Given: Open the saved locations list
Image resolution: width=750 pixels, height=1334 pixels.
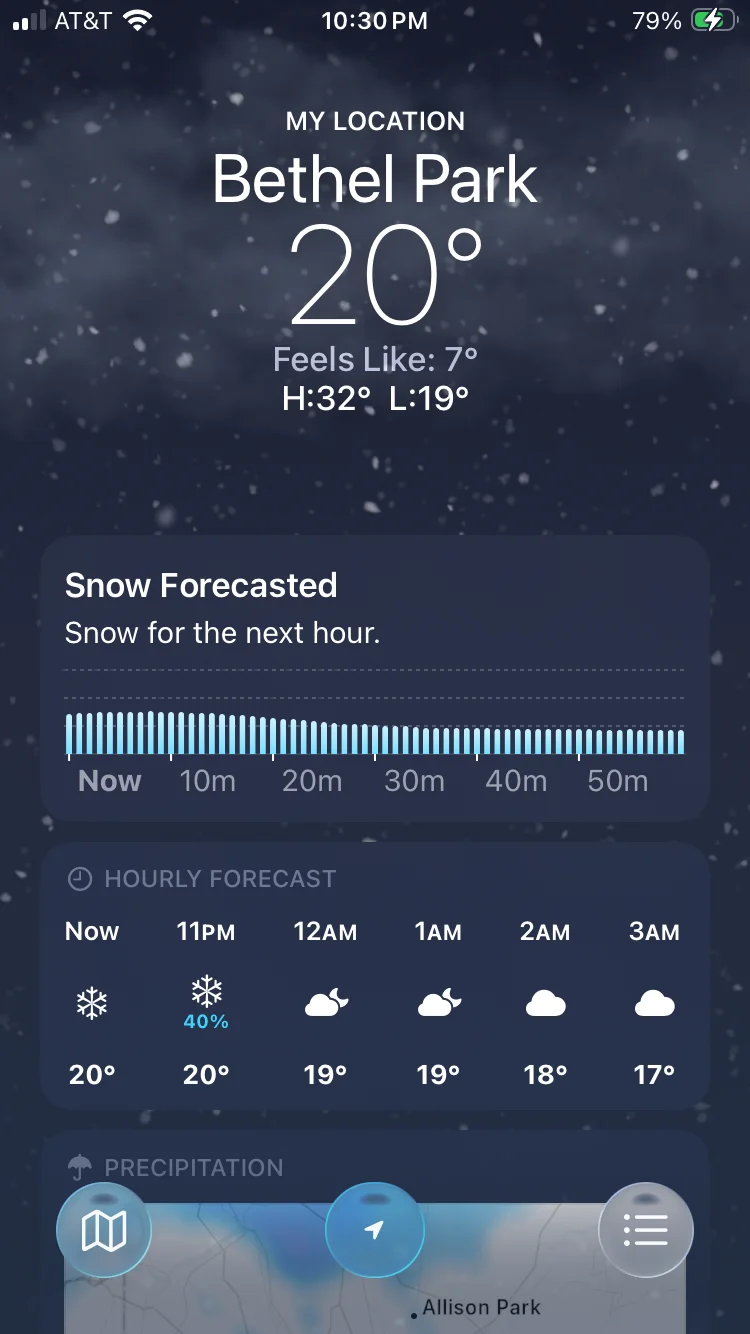Looking at the screenshot, I should tap(645, 1230).
